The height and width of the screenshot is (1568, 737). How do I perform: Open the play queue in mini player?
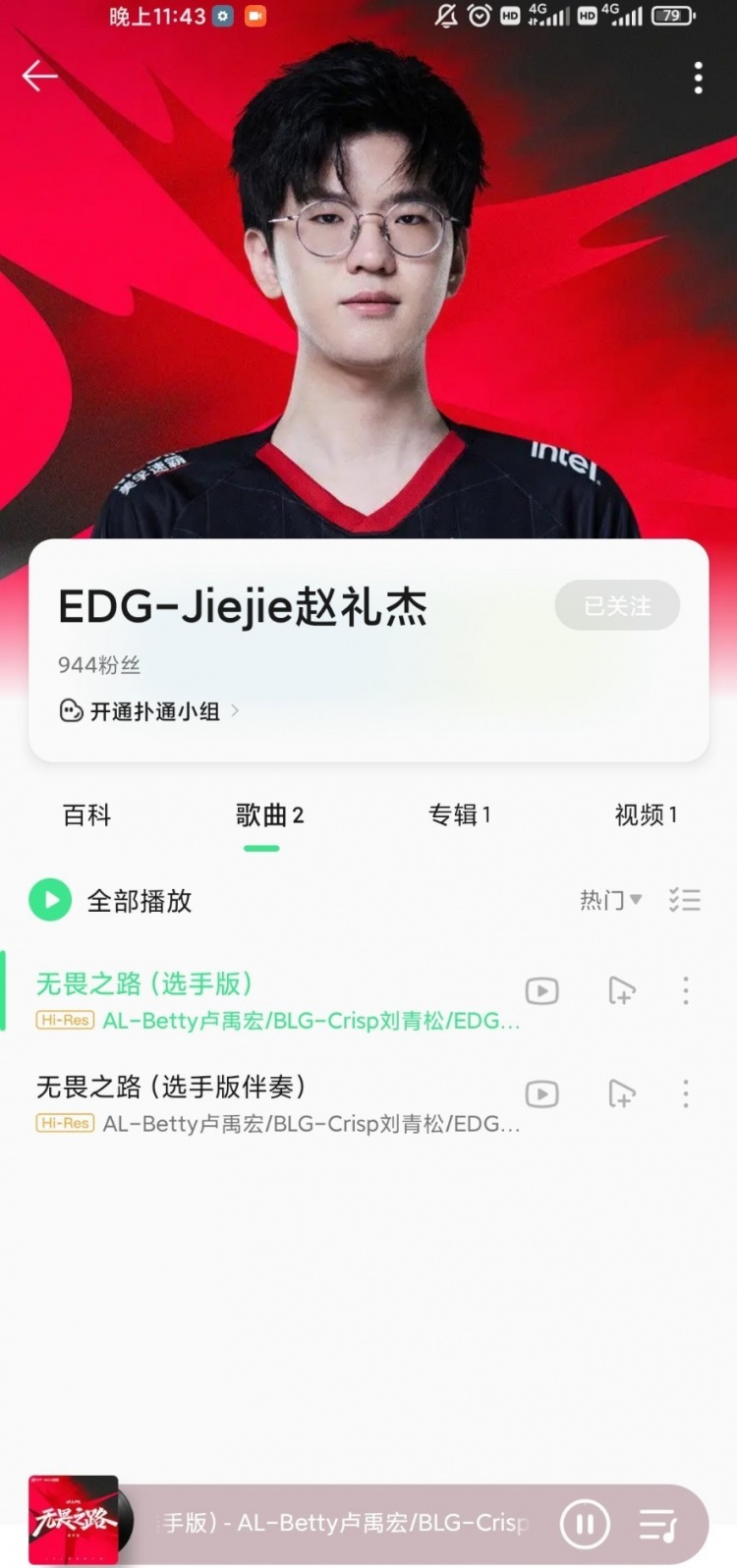[657, 1525]
